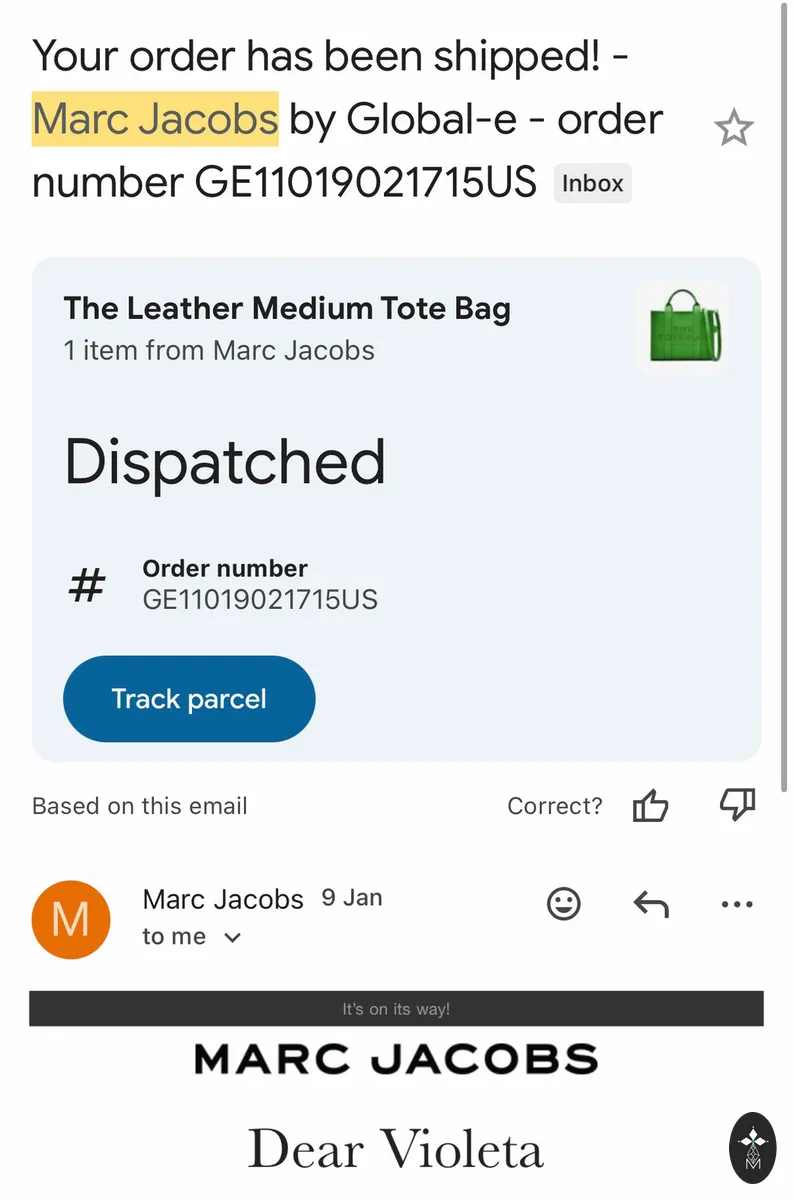The image size is (793, 1200).
Task: Expand recipient details next to 'to me'
Action: pyautogui.click(x=232, y=938)
